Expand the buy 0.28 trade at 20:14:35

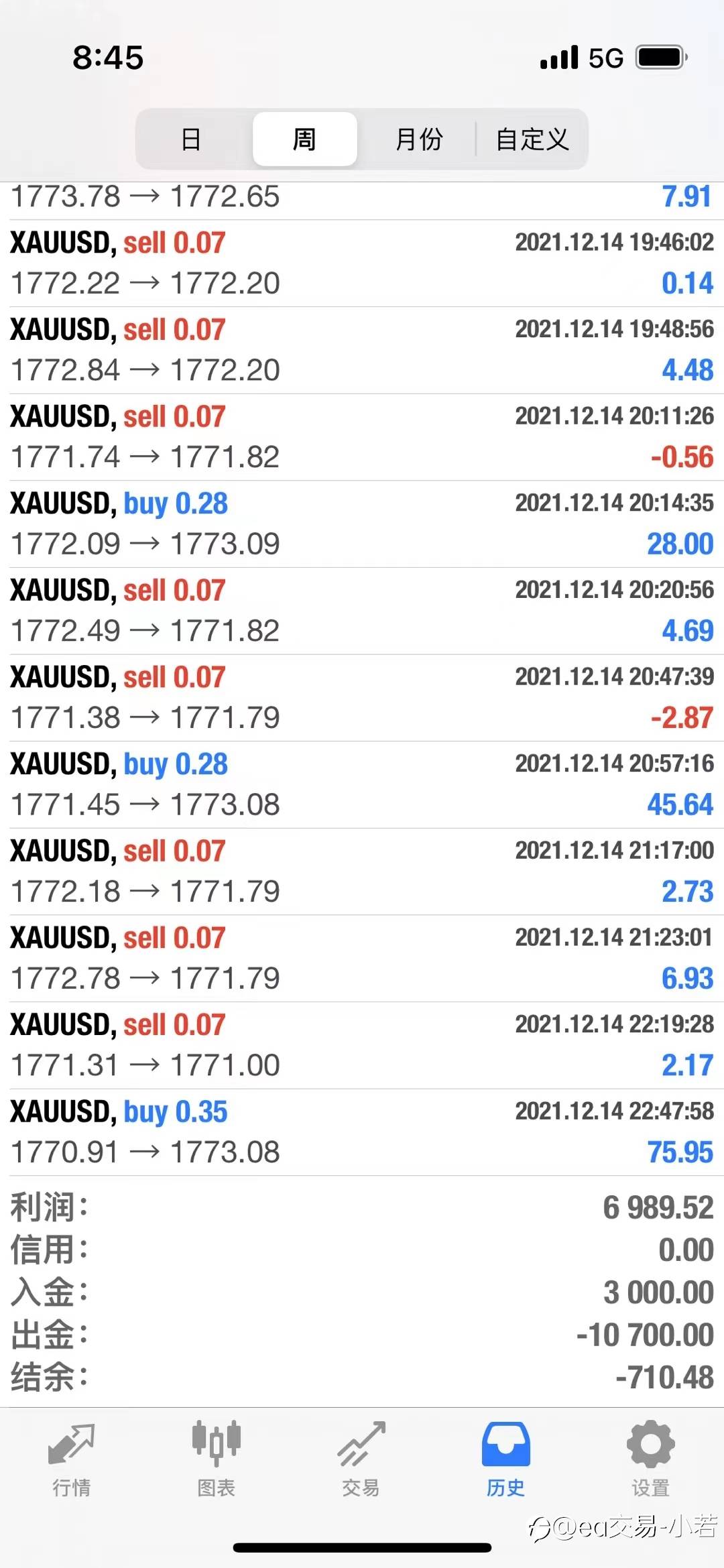362,524
